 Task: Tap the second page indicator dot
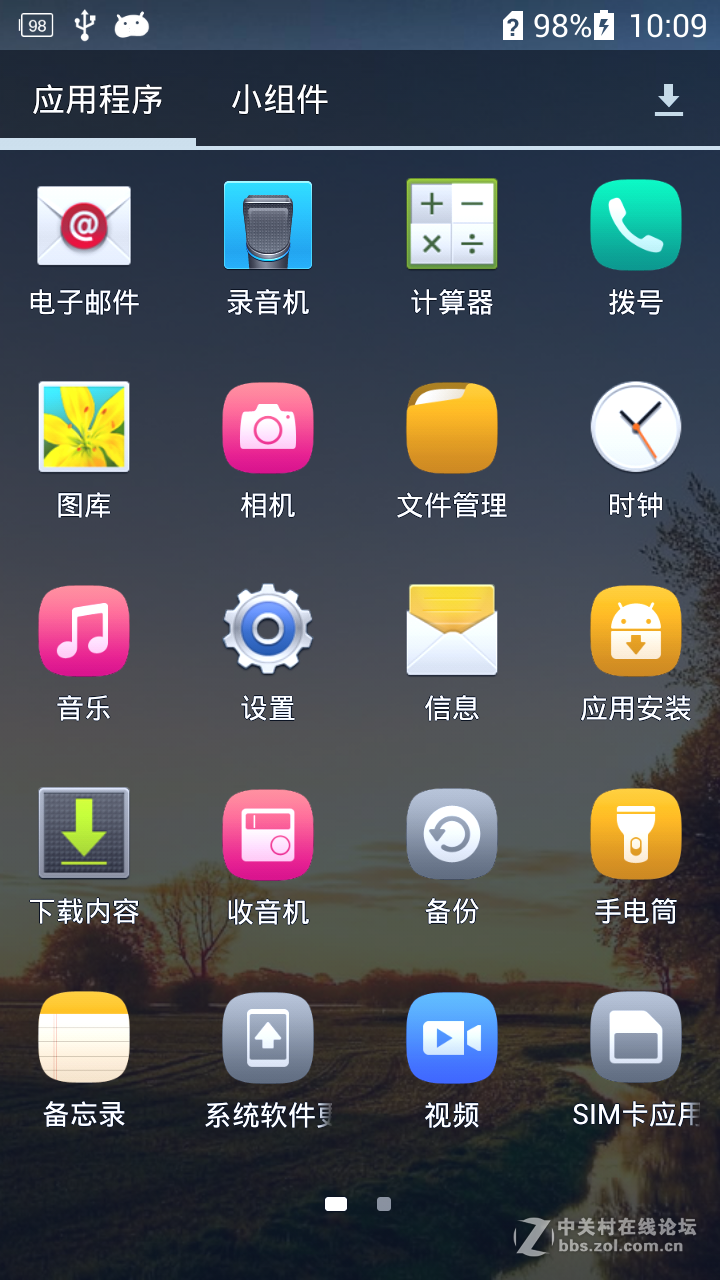coord(384,1205)
